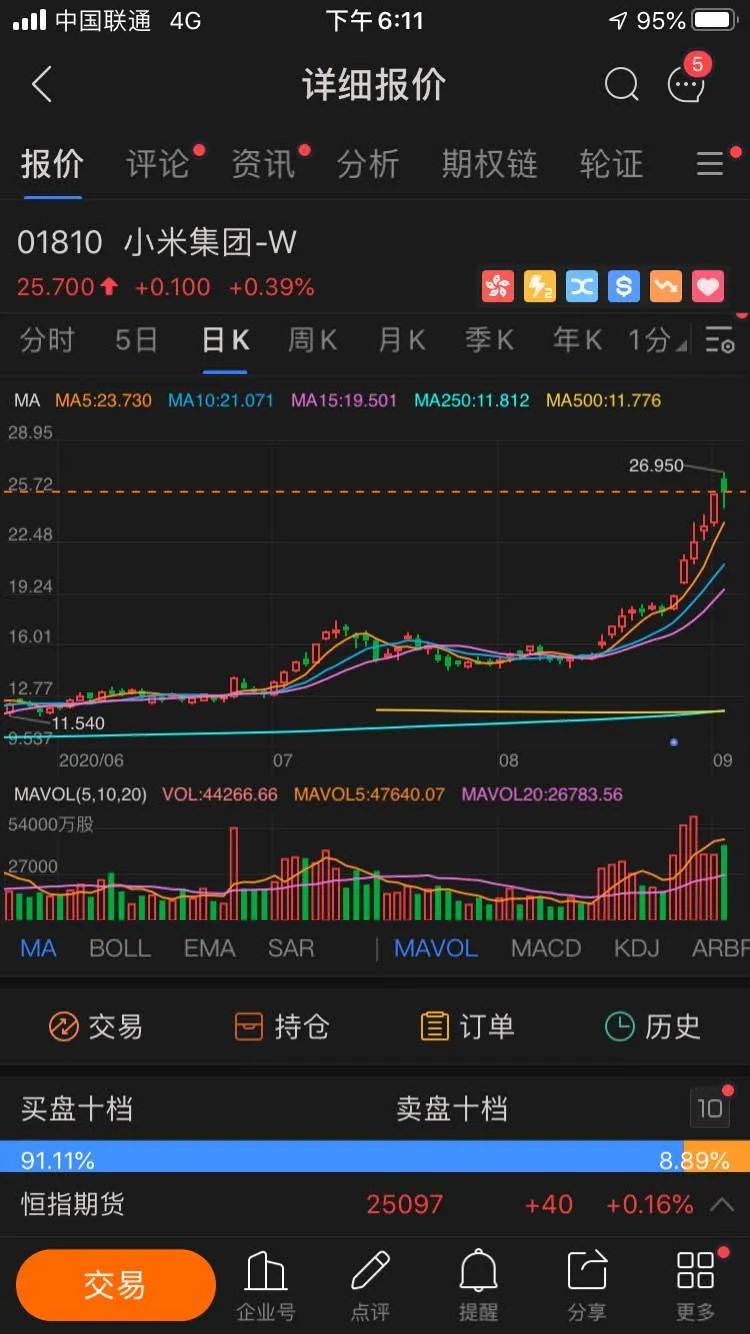This screenshot has width=750, height=1334.
Task: Select the 月K chart period
Action: click(401, 341)
